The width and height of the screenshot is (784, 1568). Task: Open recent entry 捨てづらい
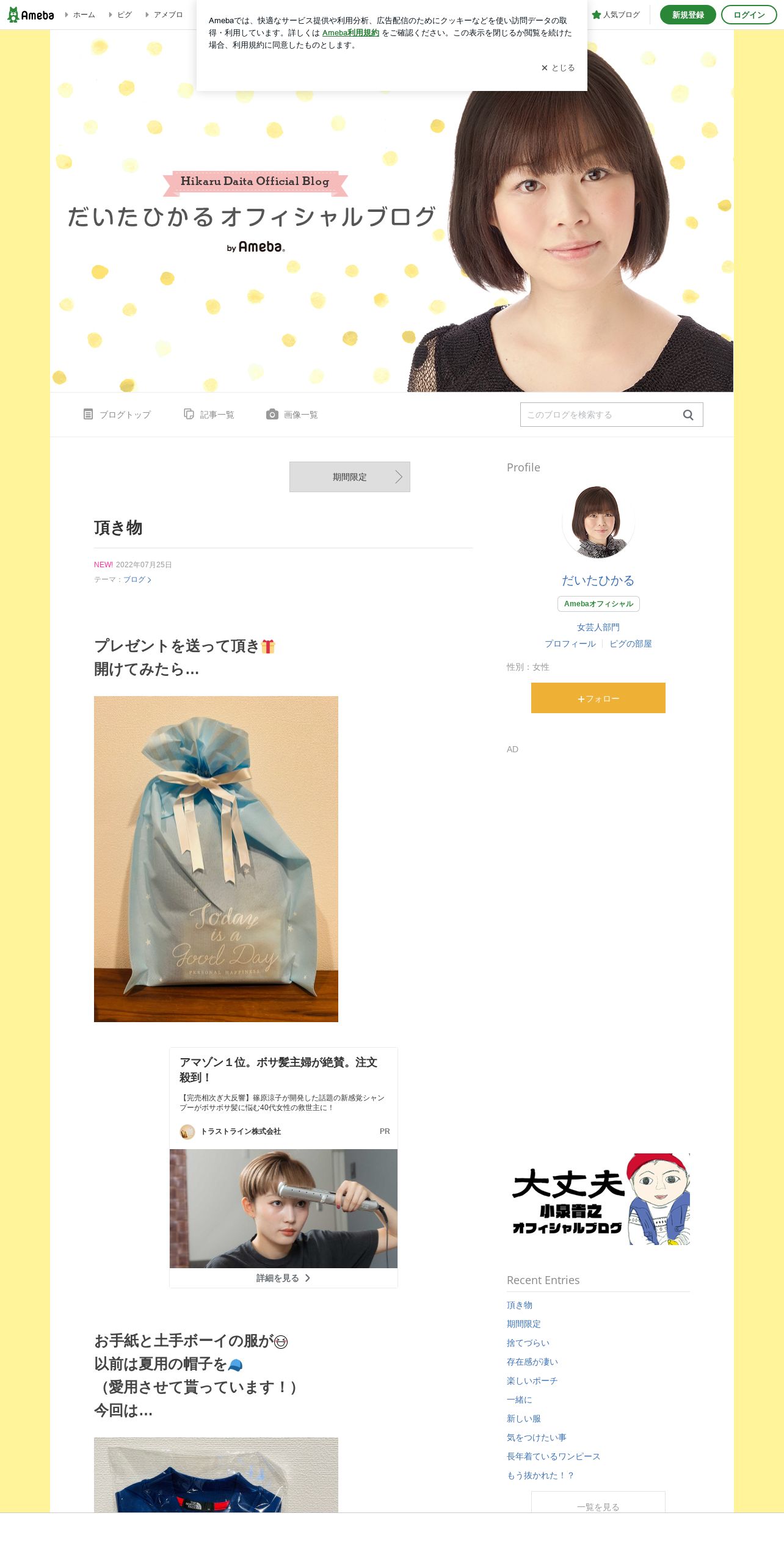(528, 1343)
